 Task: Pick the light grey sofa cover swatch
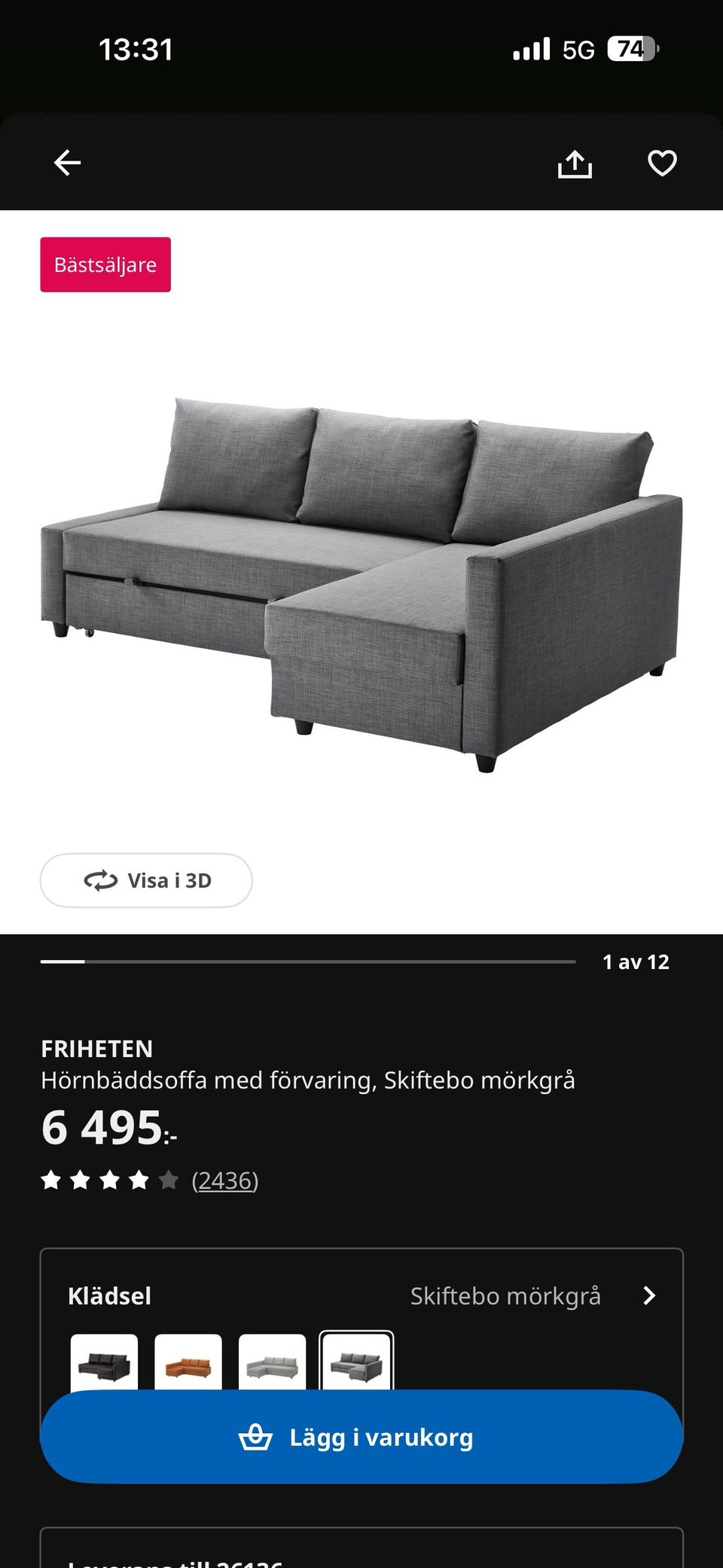273,1364
